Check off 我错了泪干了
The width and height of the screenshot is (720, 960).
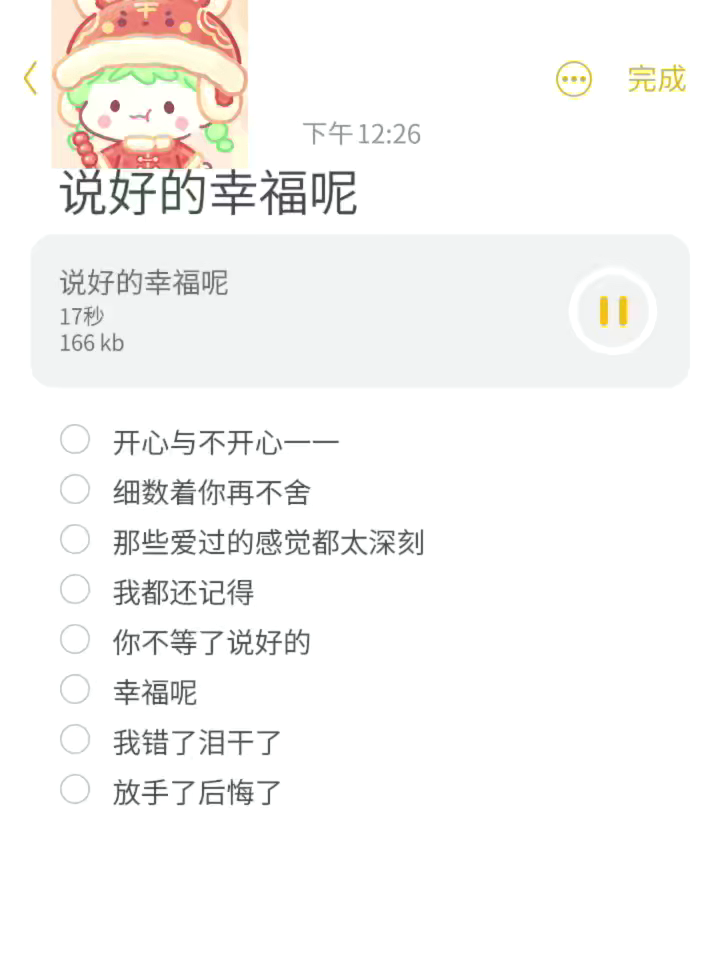[75, 740]
